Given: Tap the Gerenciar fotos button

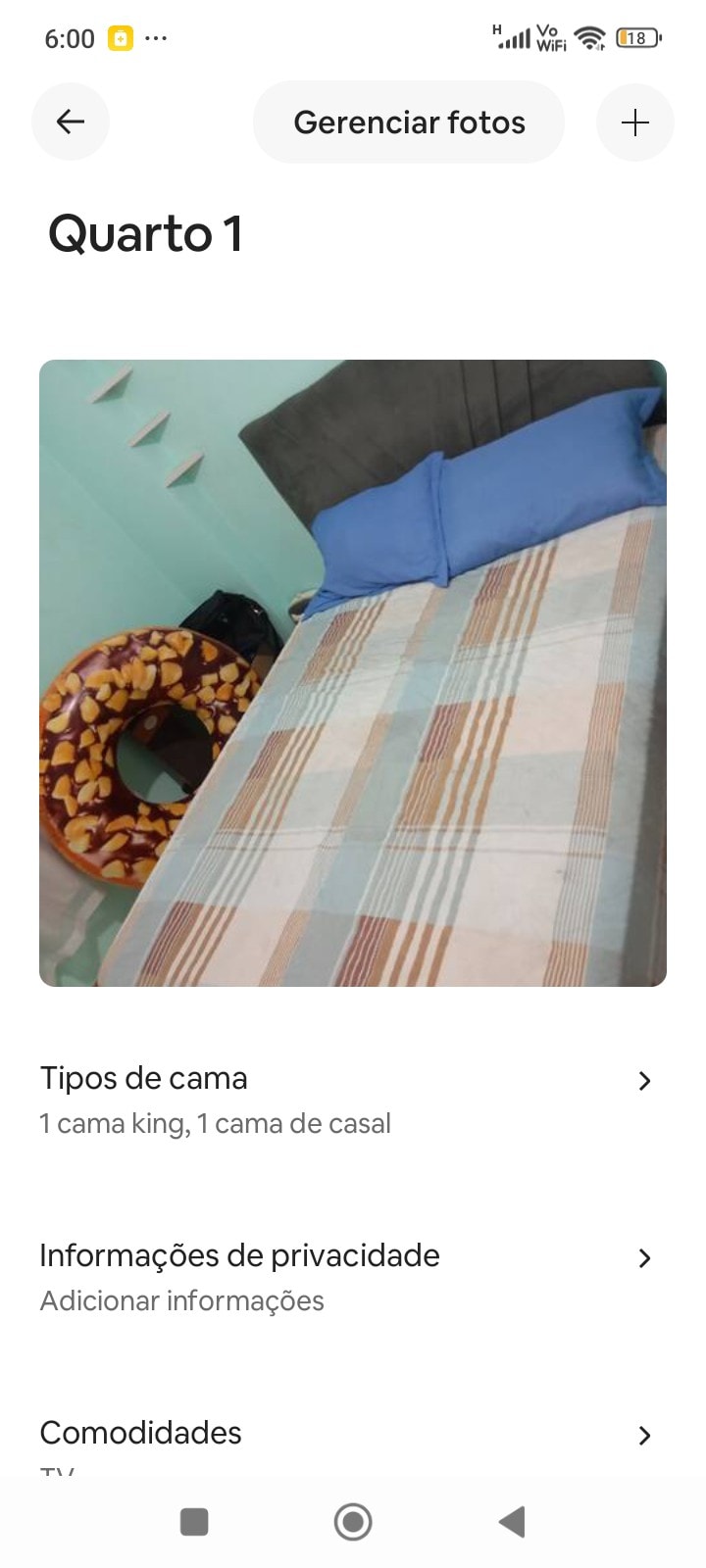Looking at the screenshot, I should tap(409, 122).
